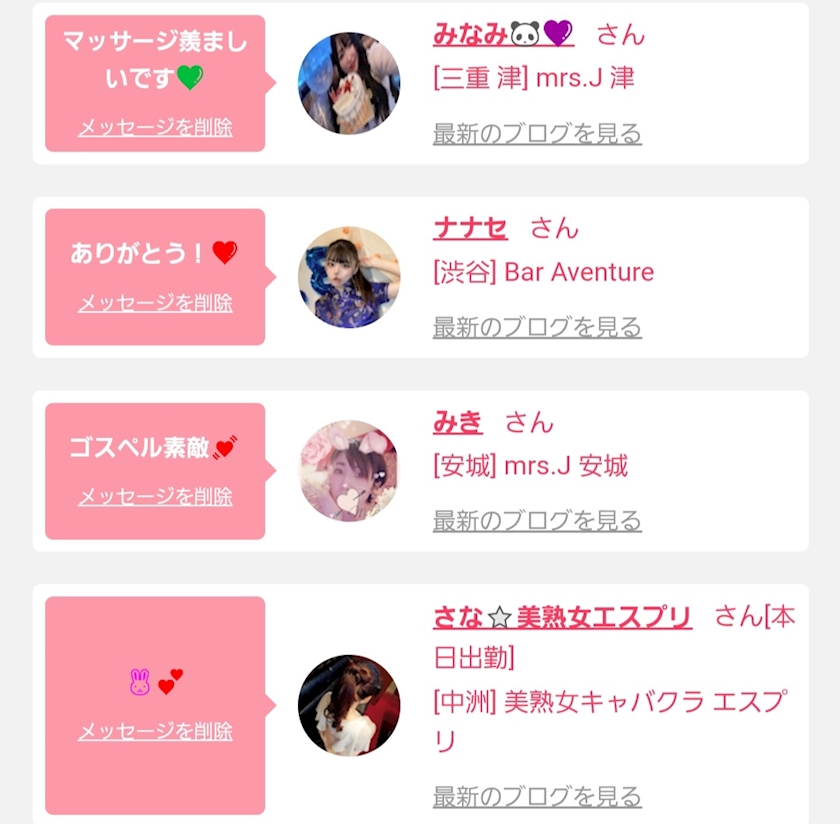The width and height of the screenshot is (840, 824).
Task: Open さな☆美熟女エスプリ's profile link
Action: pyautogui.click(x=562, y=617)
